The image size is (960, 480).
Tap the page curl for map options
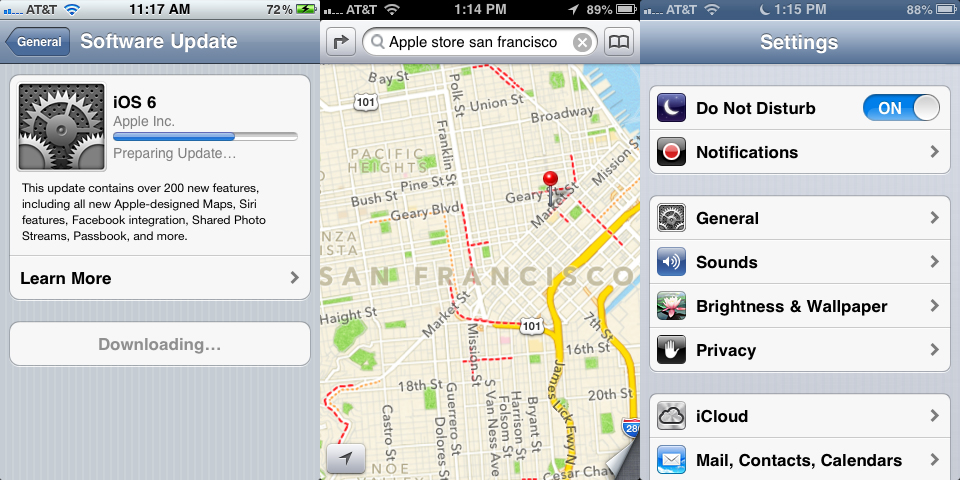point(622,462)
